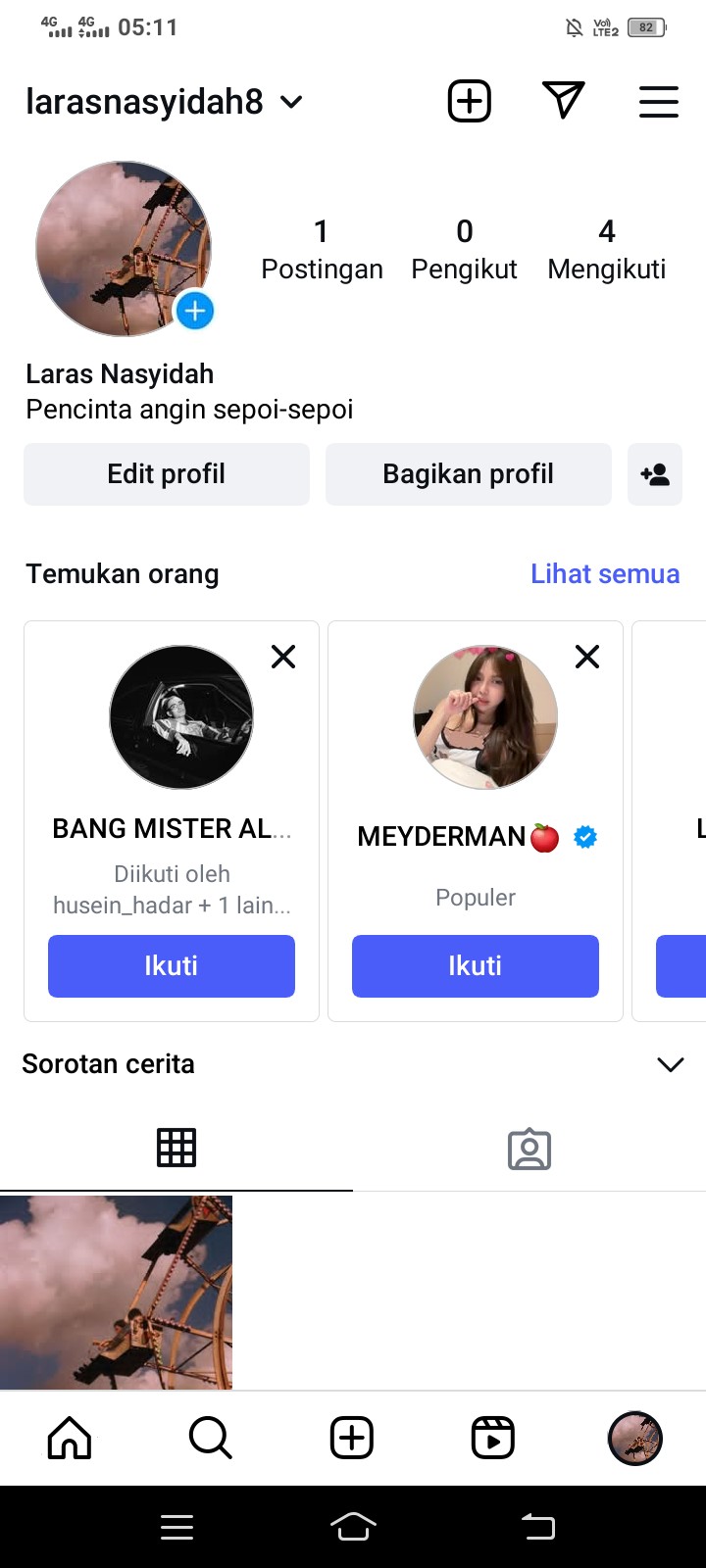Add a story via profile photo plus badge
The height and width of the screenshot is (1568, 706).
click(195, 312)
